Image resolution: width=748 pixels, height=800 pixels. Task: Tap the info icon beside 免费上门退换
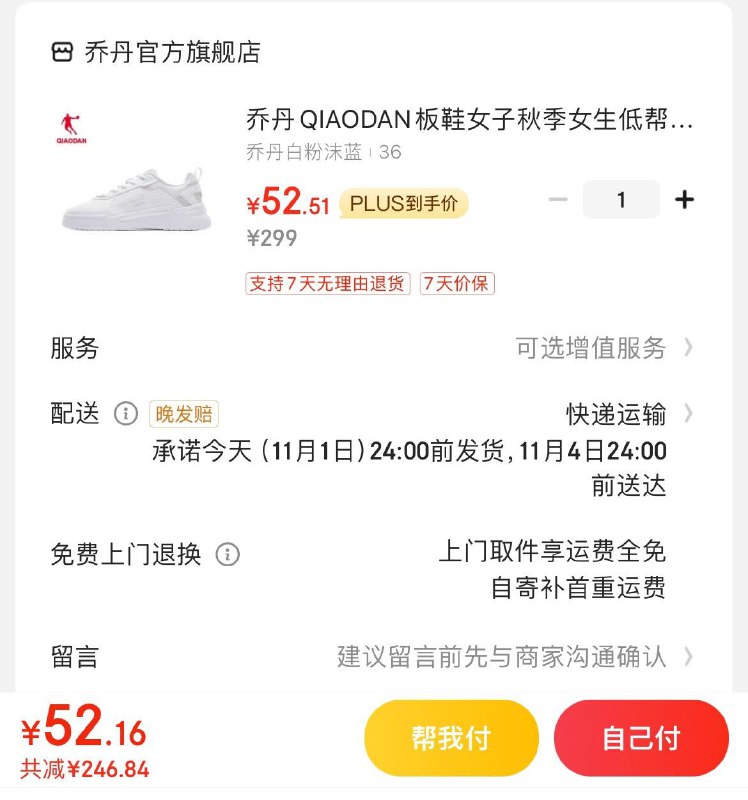click(x=228, y=554)
